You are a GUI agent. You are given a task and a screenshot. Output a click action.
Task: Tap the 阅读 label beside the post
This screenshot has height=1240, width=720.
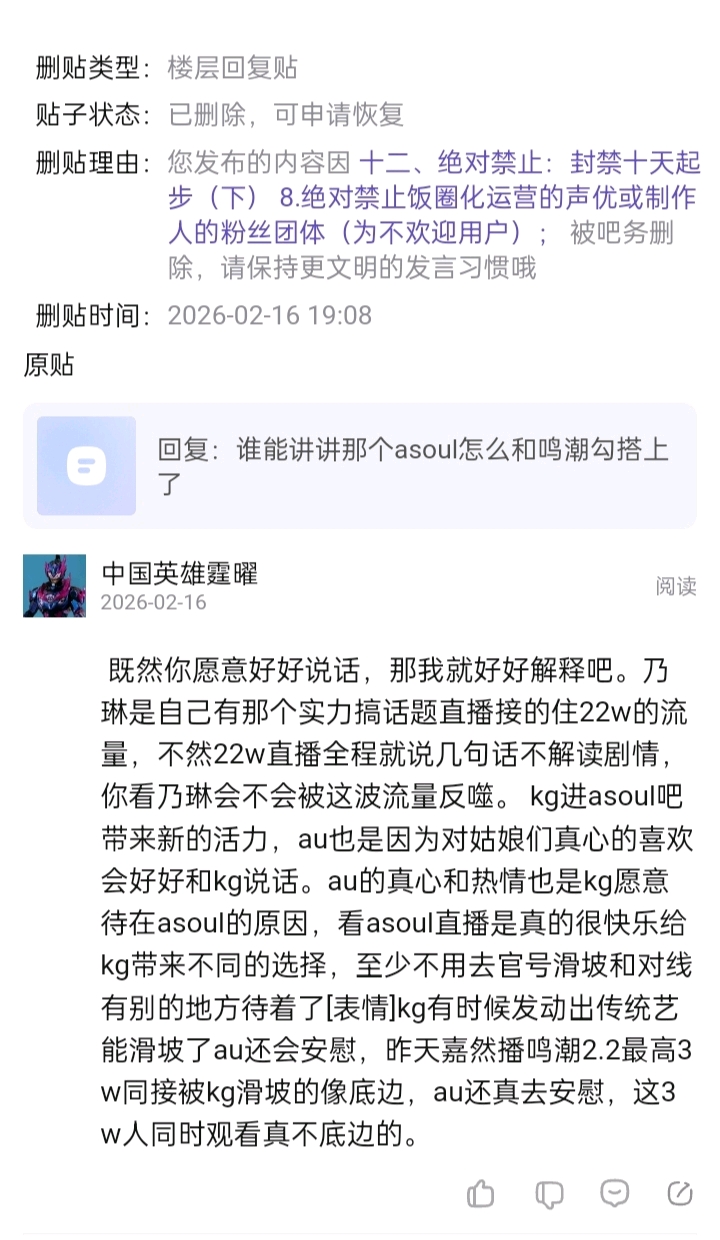676,586
